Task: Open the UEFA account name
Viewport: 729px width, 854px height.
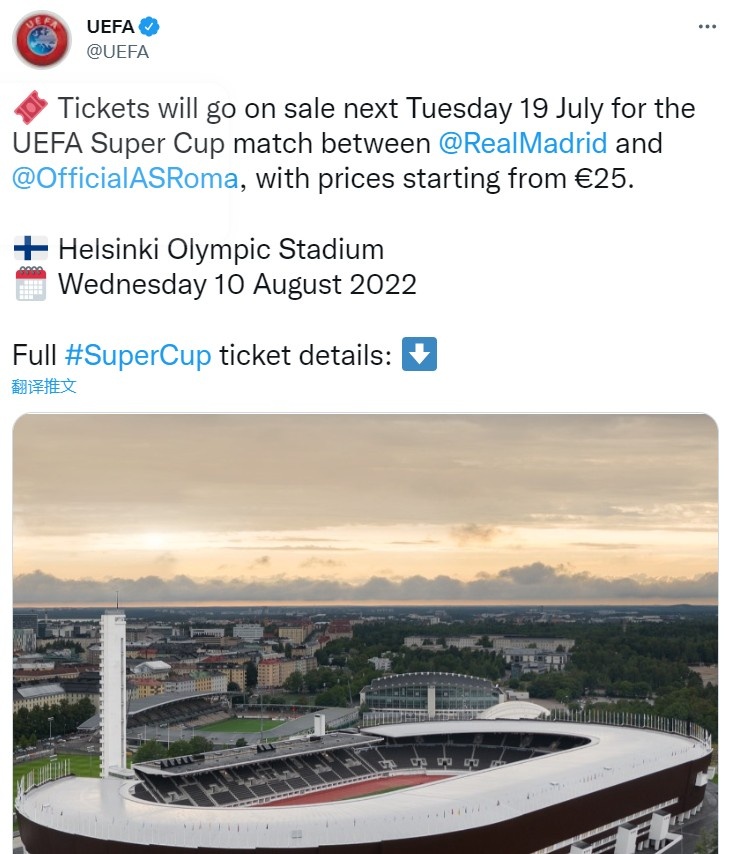Action: pos(110,27)
